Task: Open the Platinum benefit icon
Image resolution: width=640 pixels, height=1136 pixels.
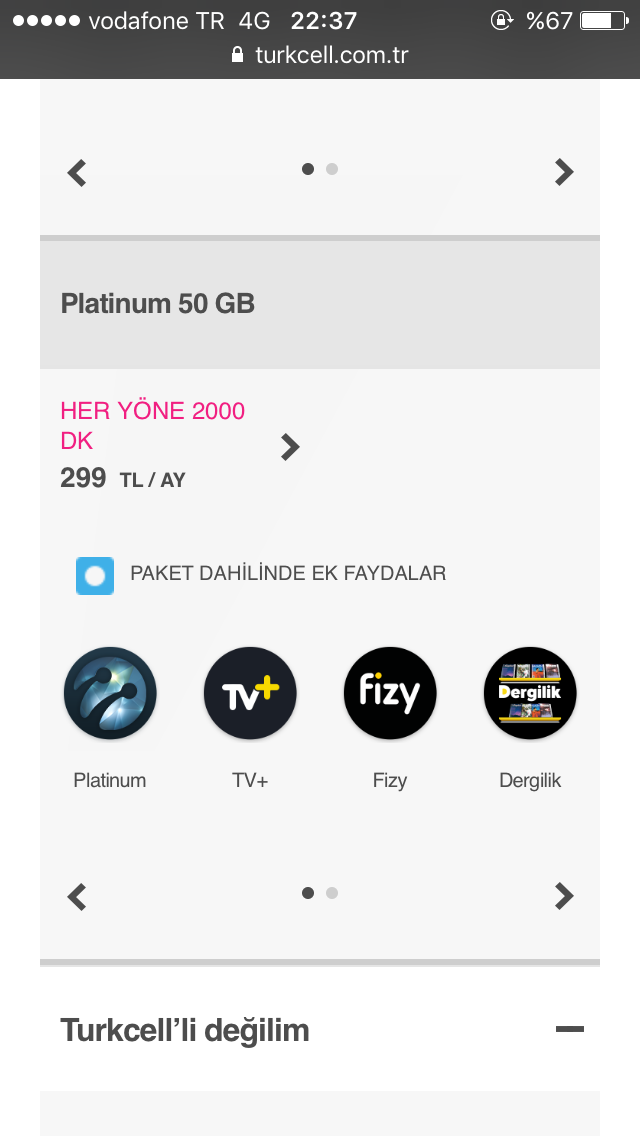Action: tap(110, 693)
